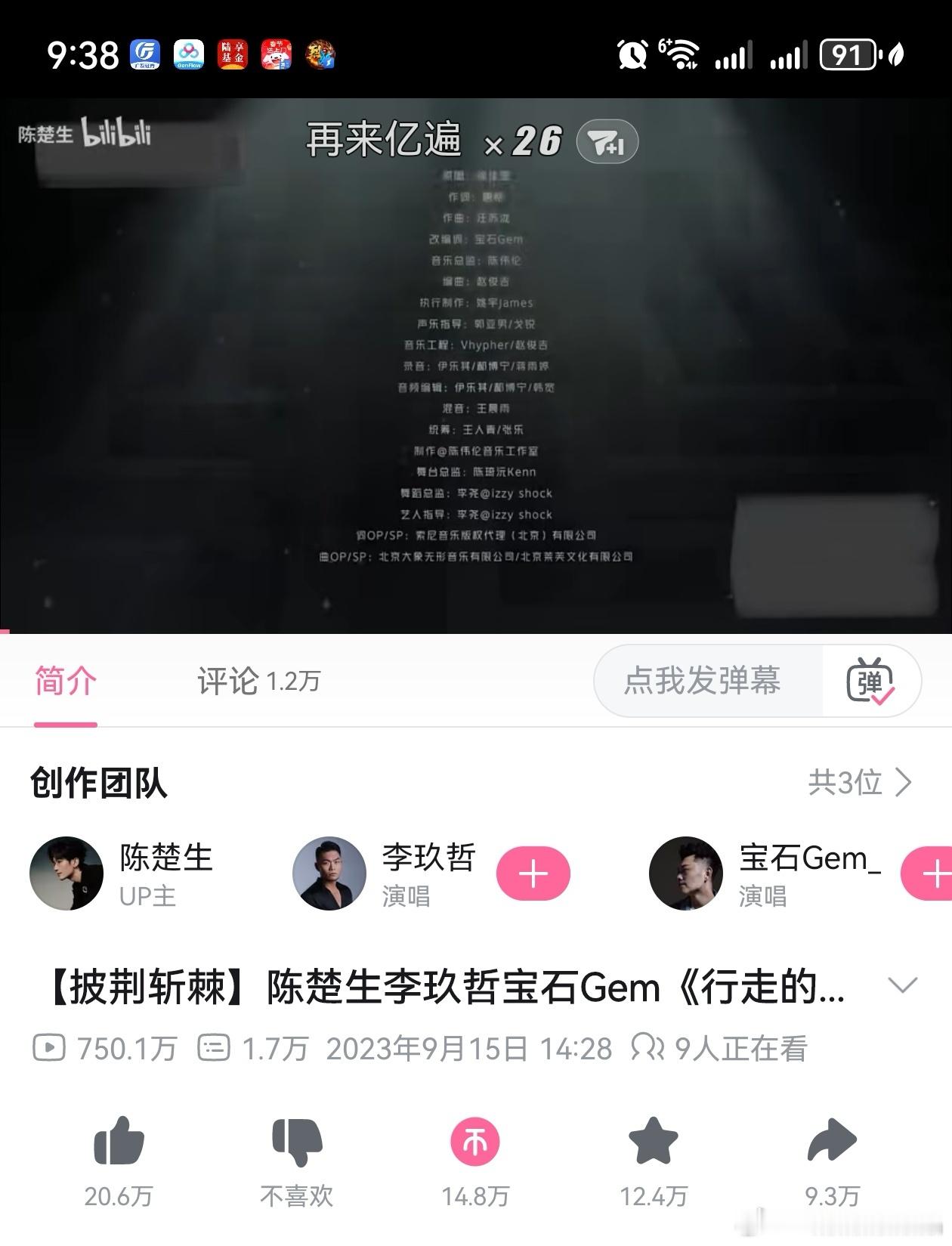Tap the 点我发弹幕 input field
The image size is (952, 1246).
coord(704,681)
